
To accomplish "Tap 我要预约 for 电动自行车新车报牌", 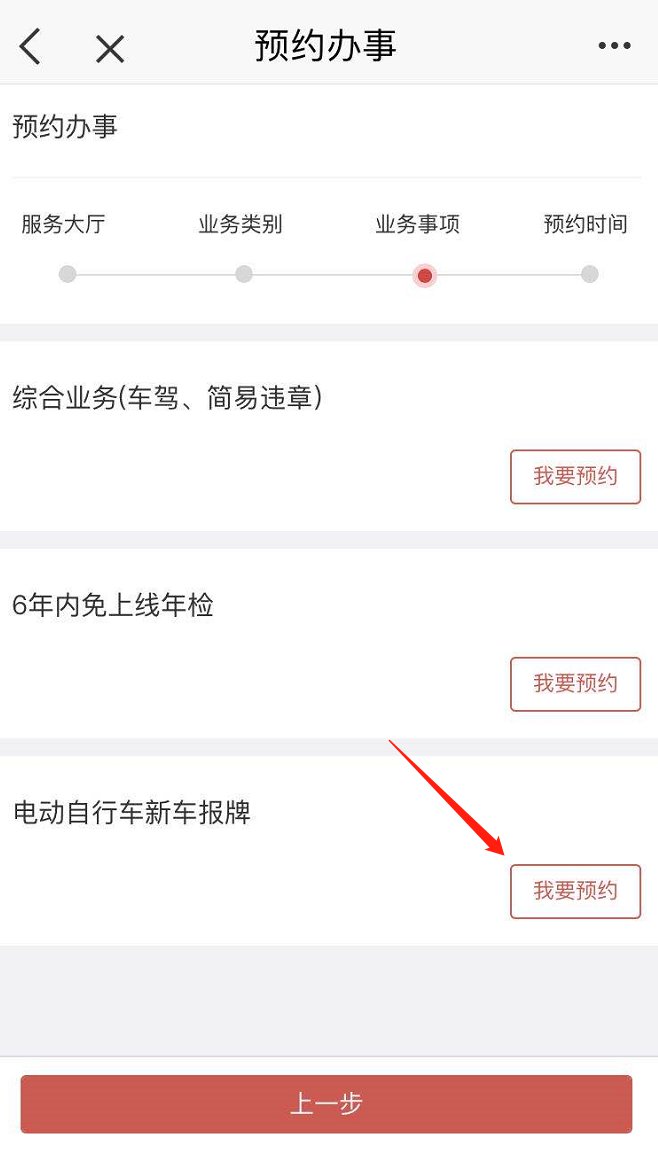I will [575, 891].
